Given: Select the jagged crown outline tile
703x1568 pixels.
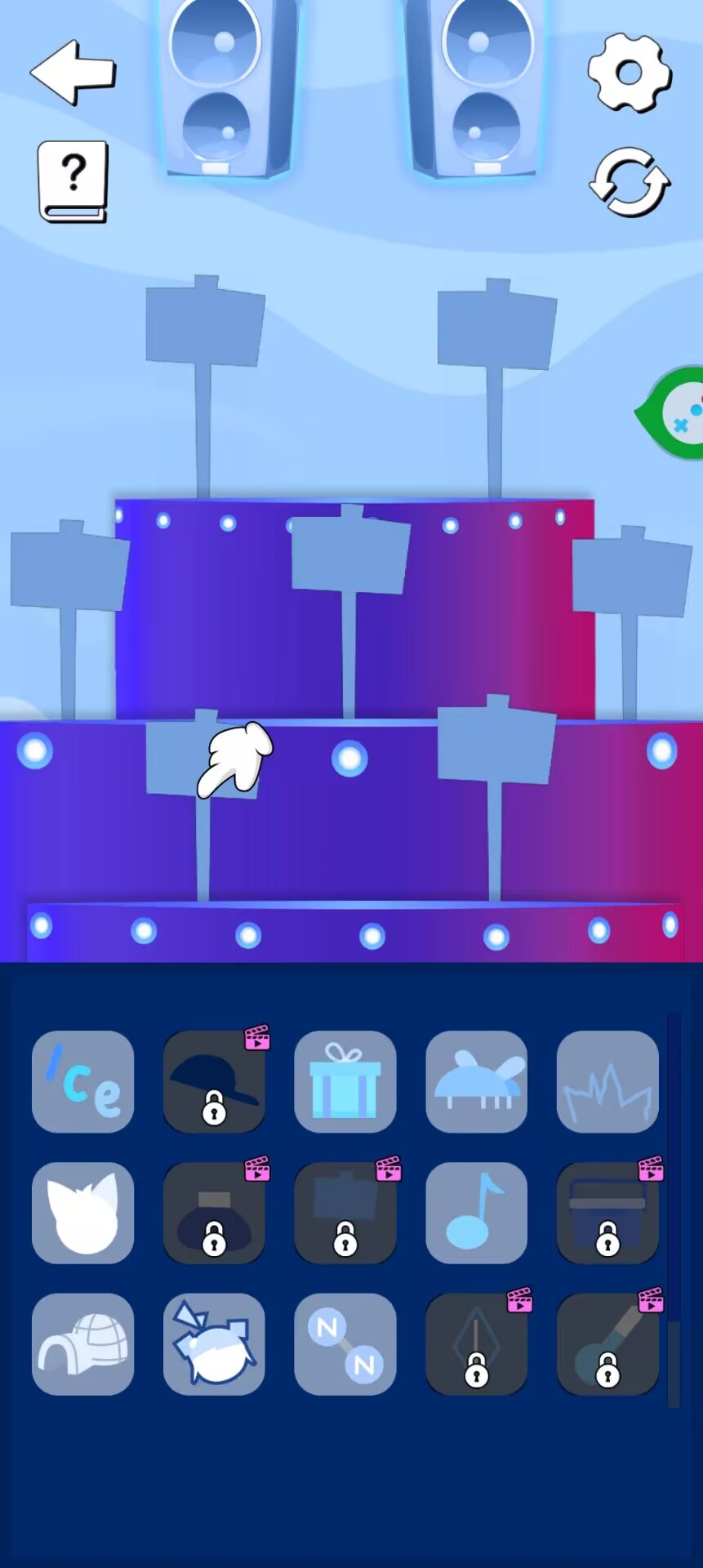Looking at the screenshot, I should pos(607,1081).
